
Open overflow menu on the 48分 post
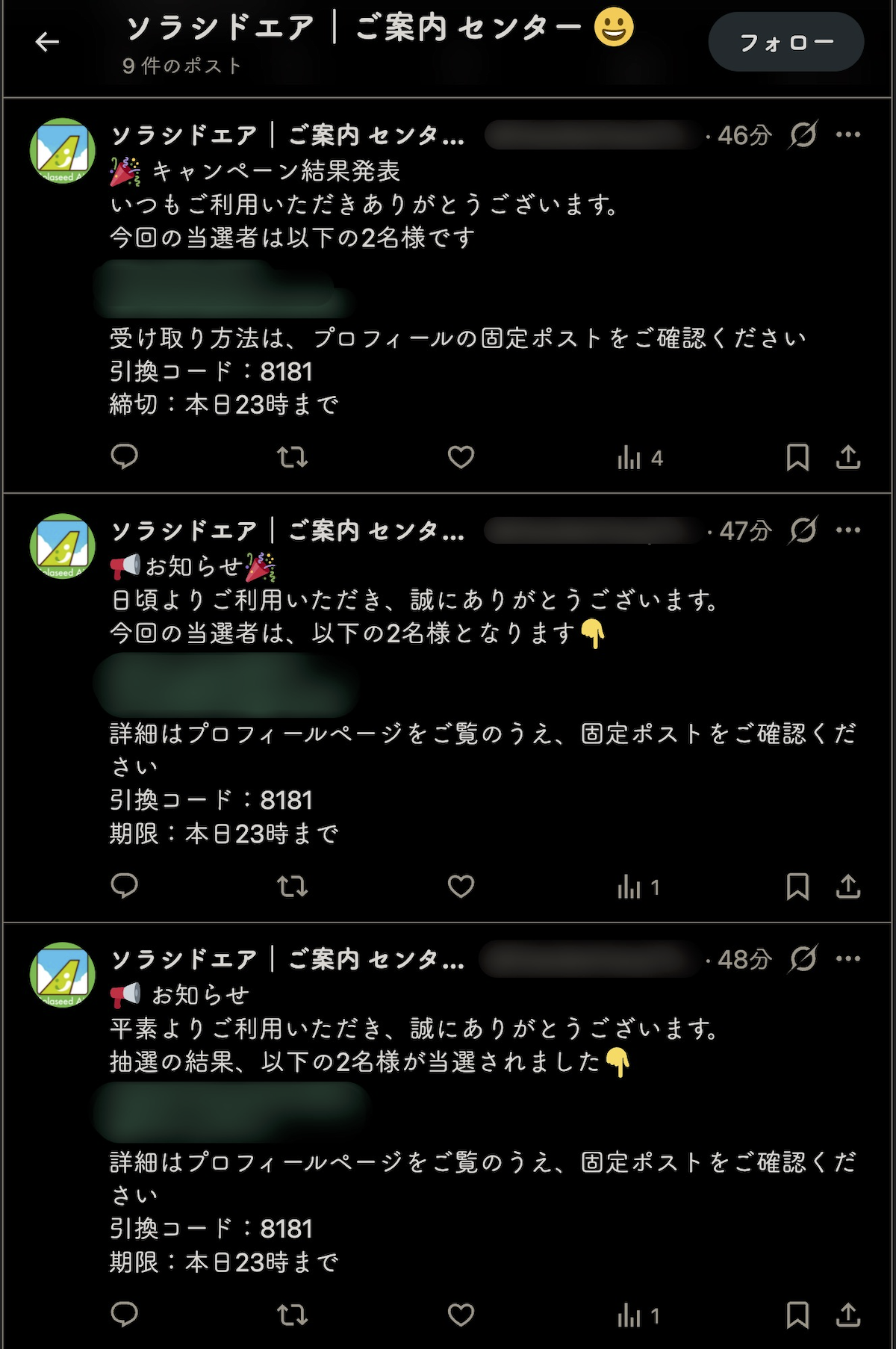(848, 959)
